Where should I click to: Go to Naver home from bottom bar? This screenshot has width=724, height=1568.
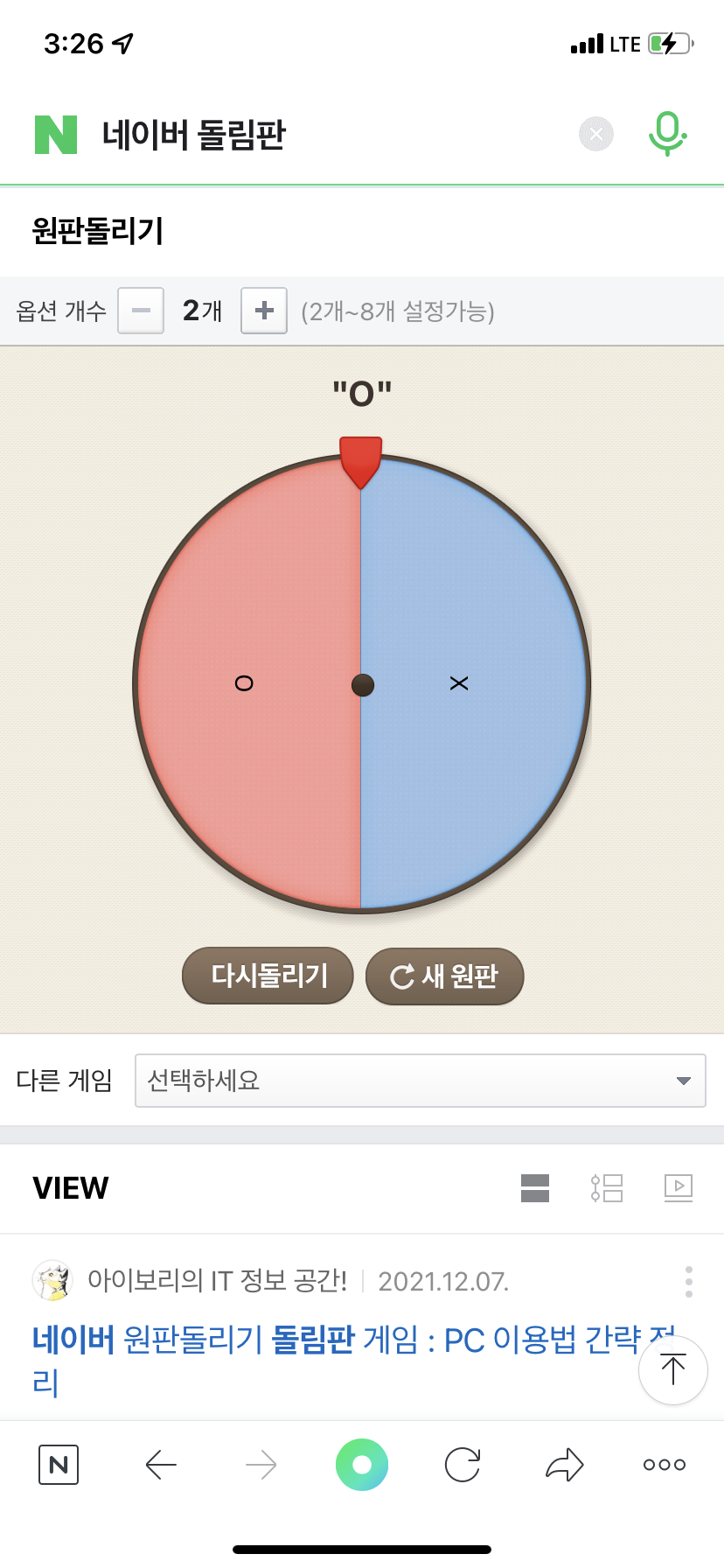[59, 1465]
